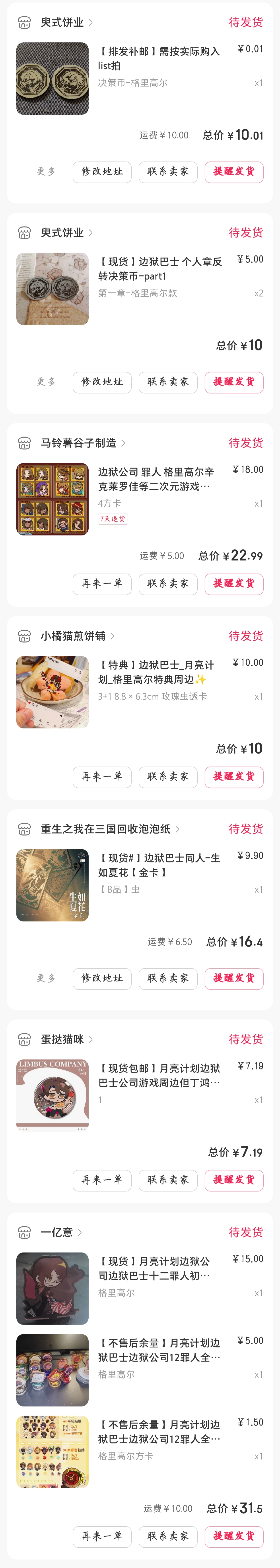Tap 再来一单 on the 蛋挞猫咪 order
Viewport: 280px width, 1568px height.
tap(102, 1180)
